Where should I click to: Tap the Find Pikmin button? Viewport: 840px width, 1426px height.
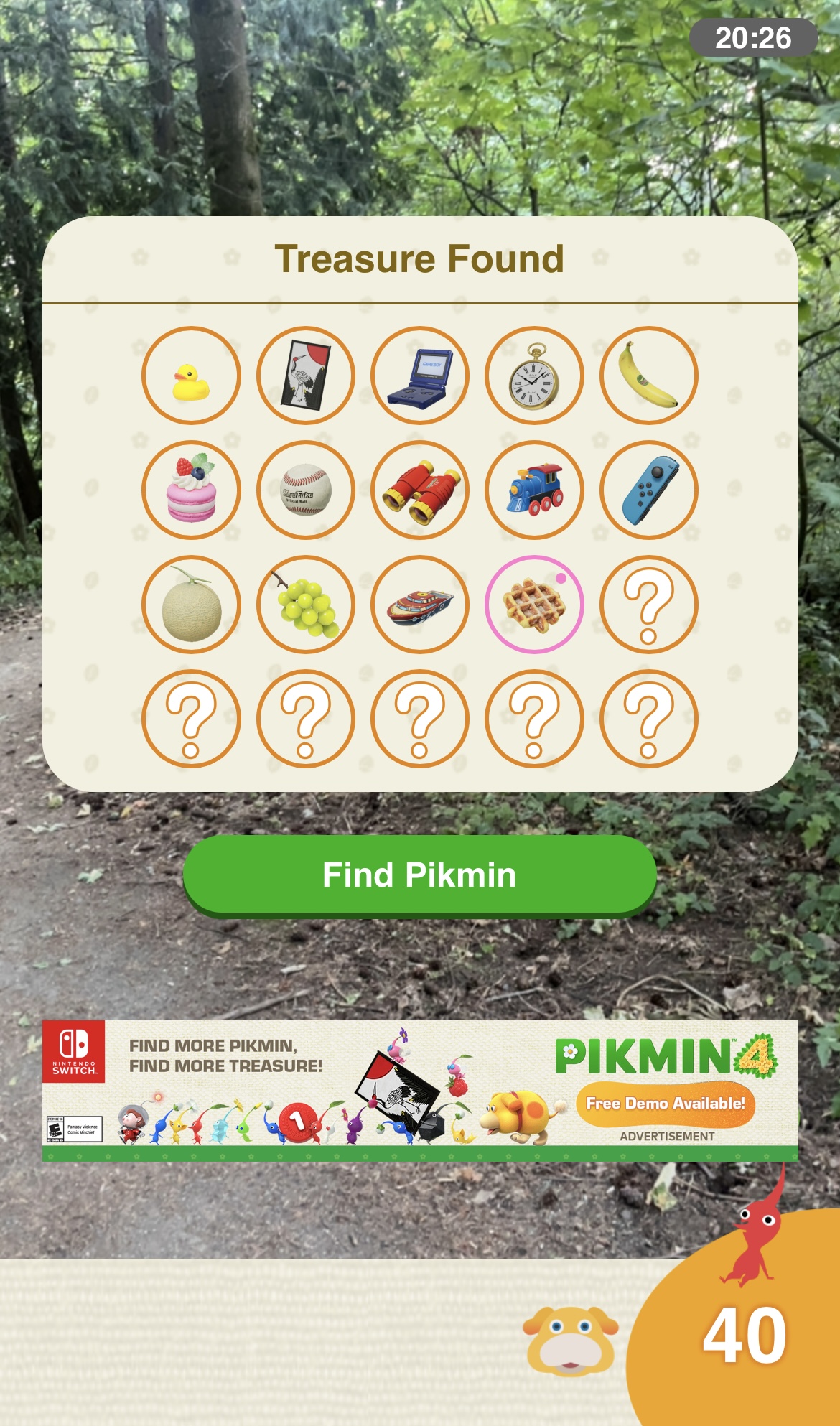tap(420, 875)
